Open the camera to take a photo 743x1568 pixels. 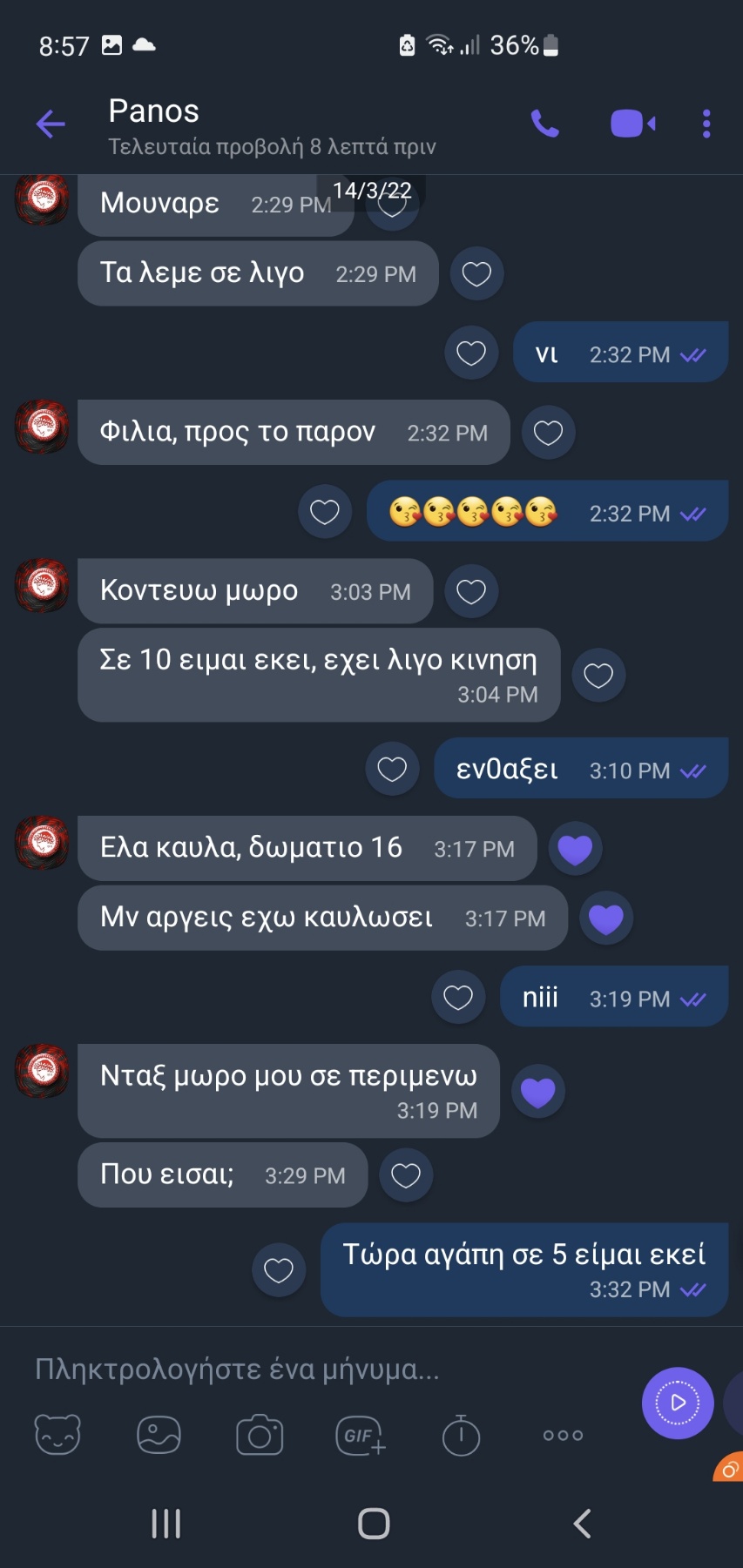pos(260,1435)
